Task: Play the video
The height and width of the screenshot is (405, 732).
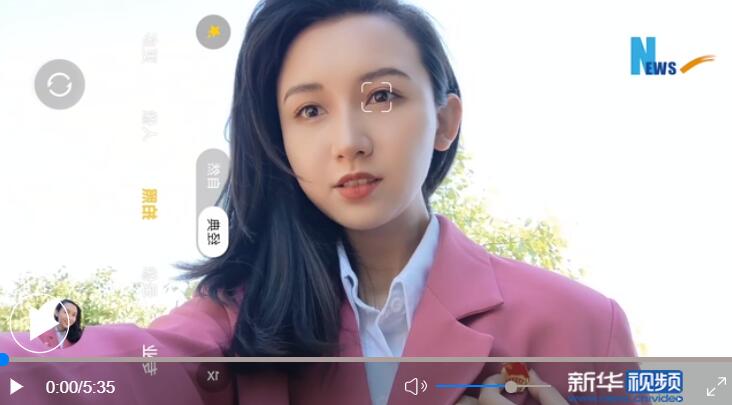Action: 17,386
